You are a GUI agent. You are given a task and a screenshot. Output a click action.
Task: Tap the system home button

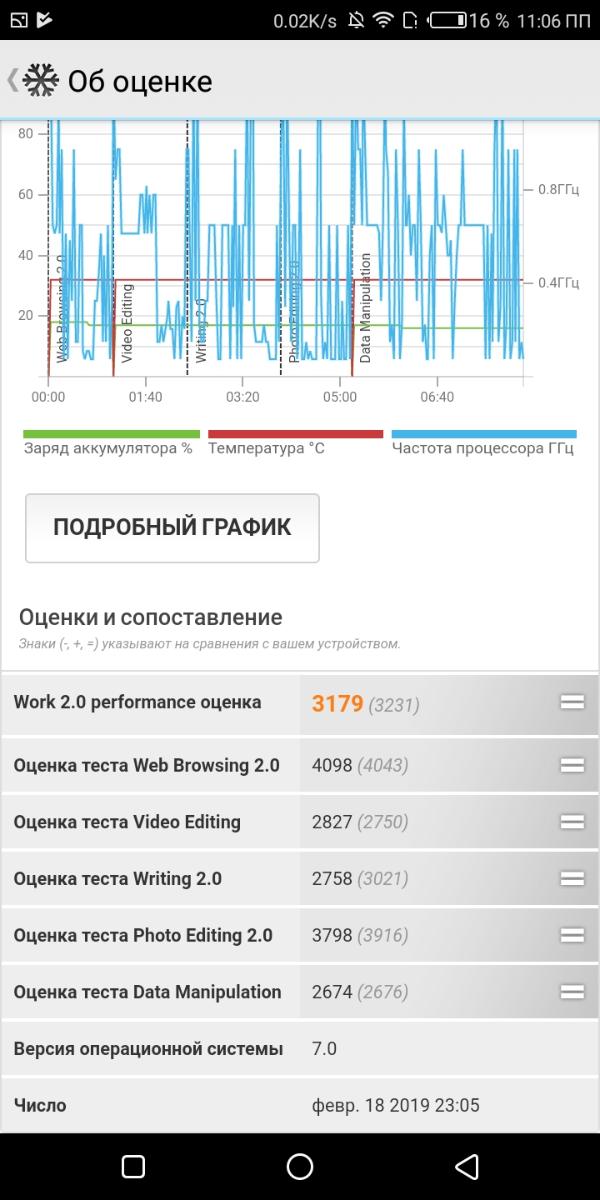point(300,1166)
